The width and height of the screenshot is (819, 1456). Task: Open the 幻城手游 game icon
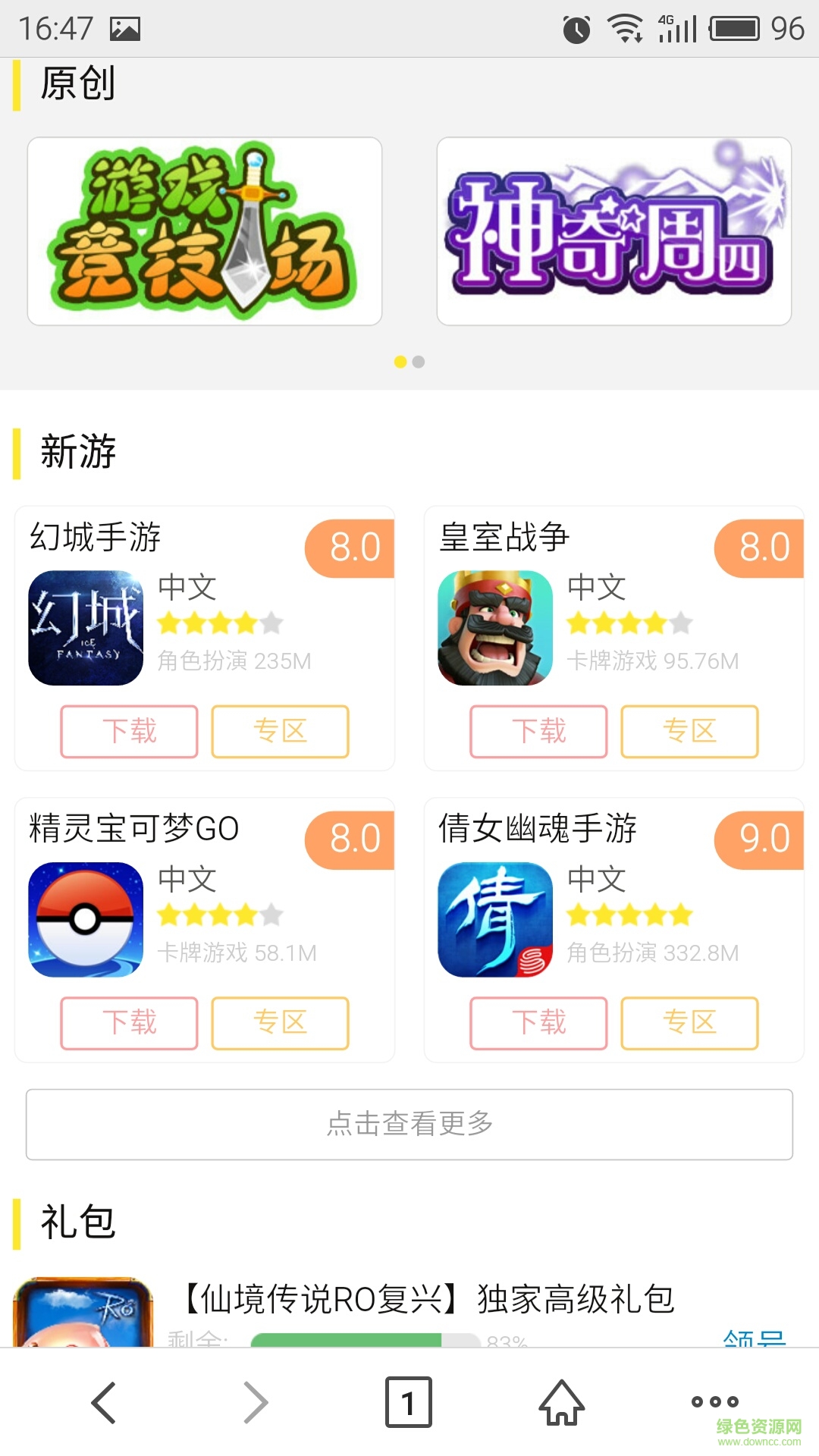point(86,628)
